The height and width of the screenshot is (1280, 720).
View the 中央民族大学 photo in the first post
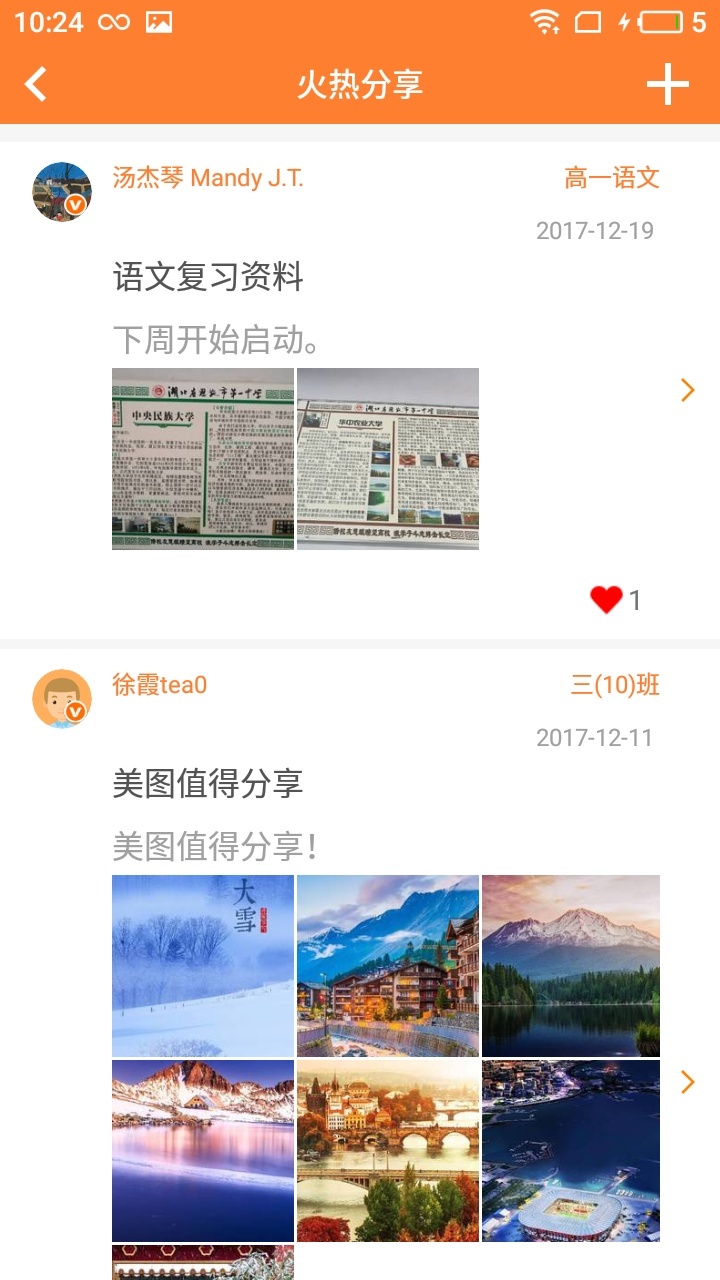203,459
